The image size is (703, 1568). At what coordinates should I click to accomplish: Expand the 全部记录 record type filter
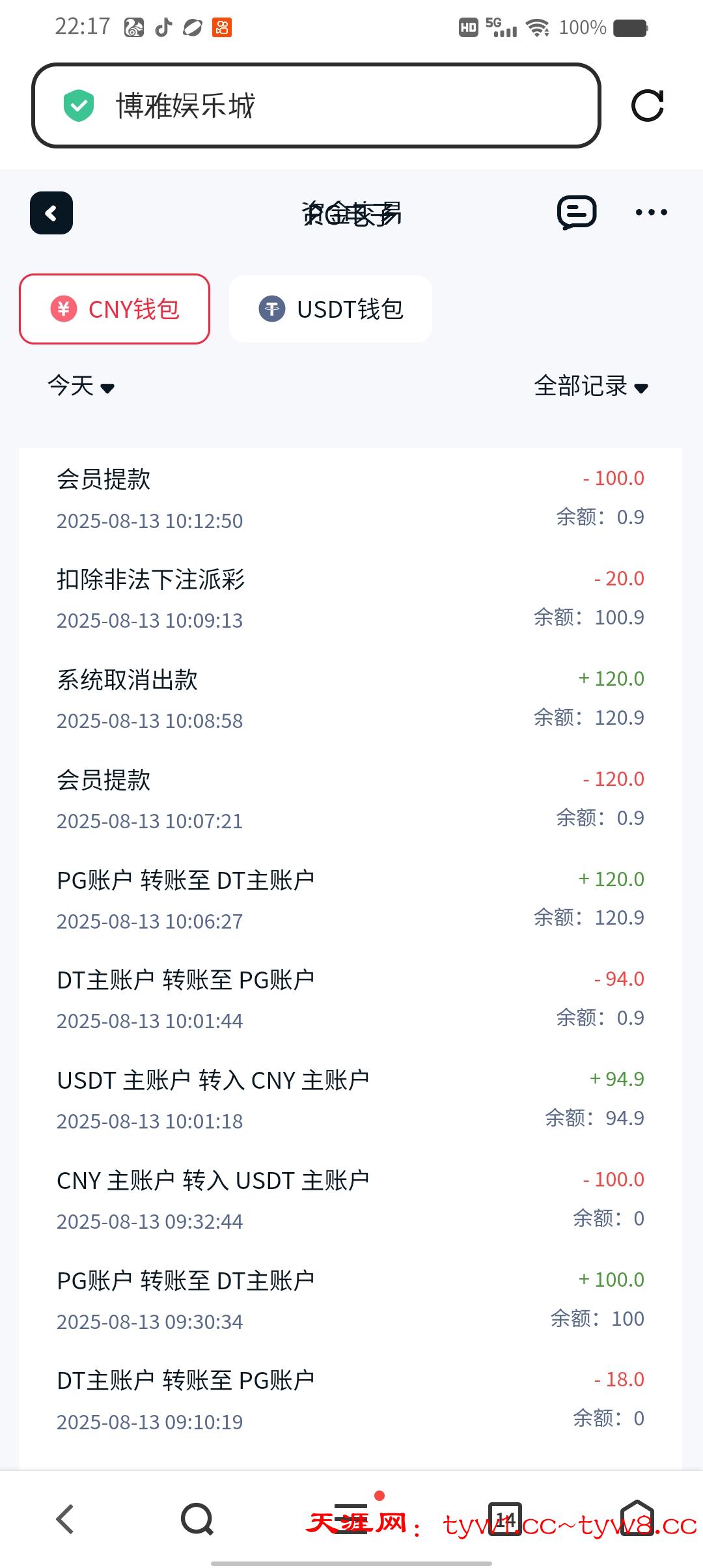[591, 386]
